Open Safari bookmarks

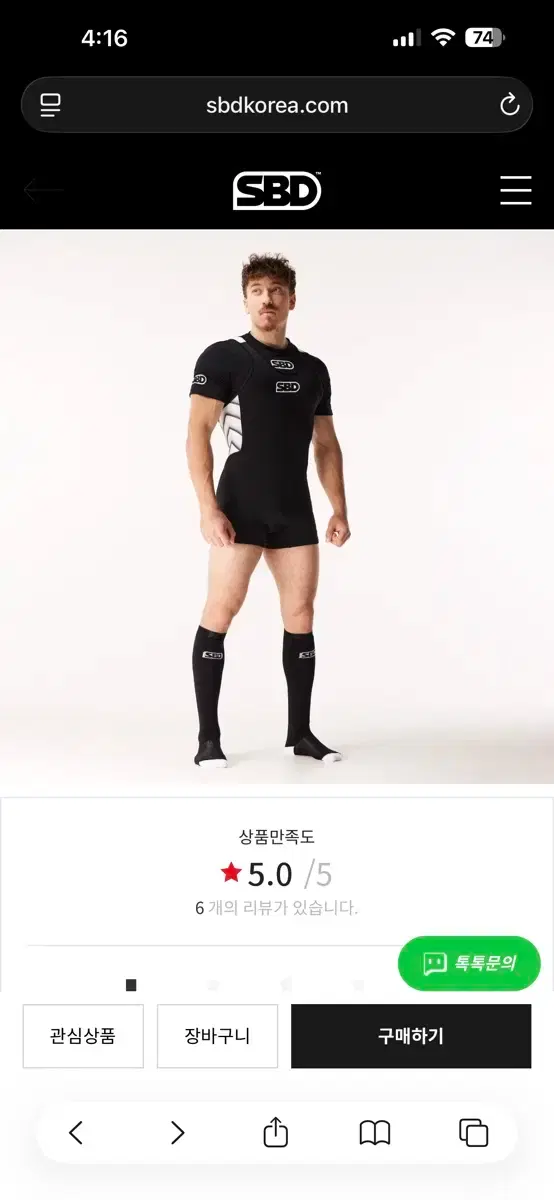[375, 1132]
